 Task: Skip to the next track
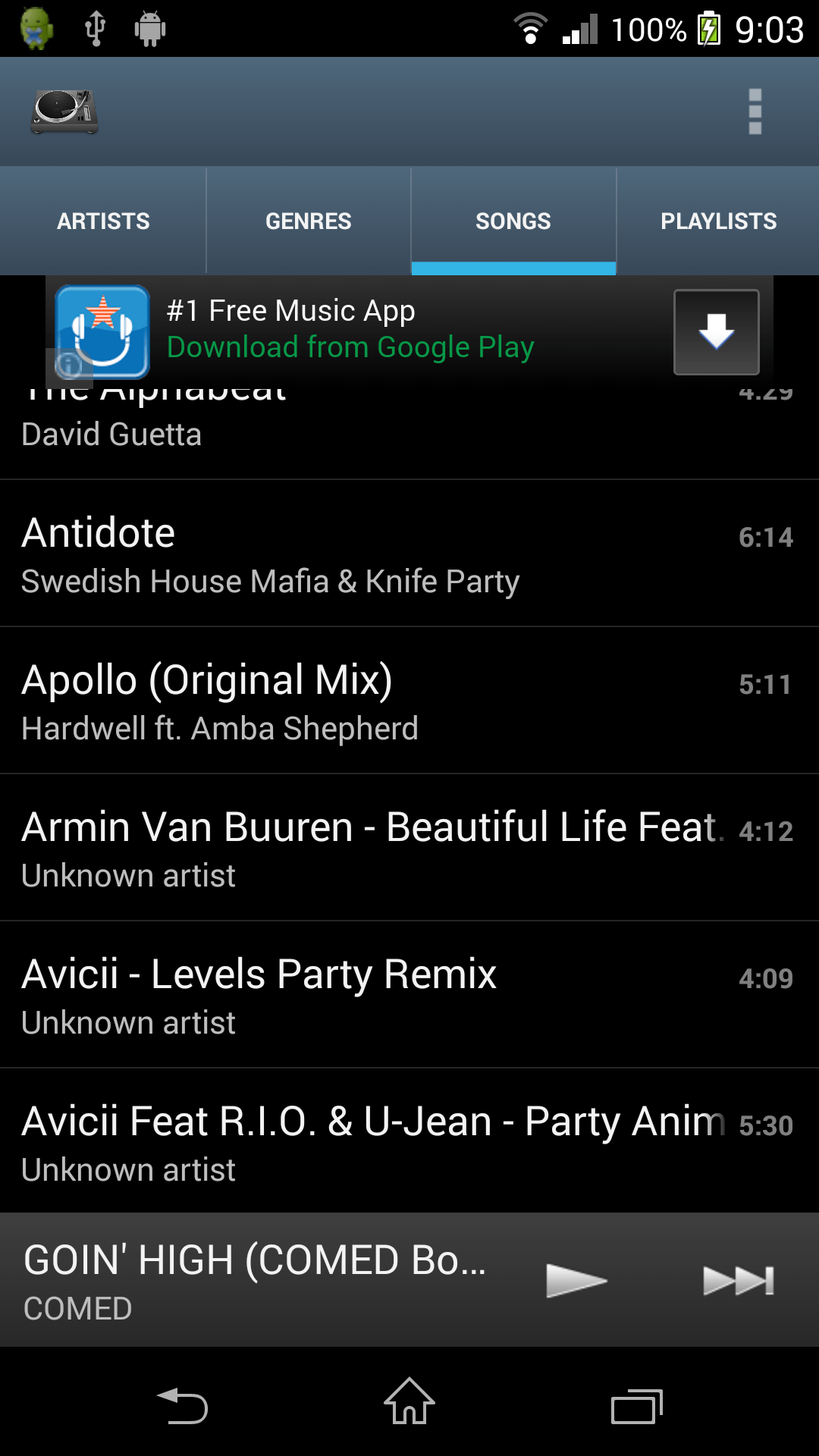click(x=739, y=1281)
